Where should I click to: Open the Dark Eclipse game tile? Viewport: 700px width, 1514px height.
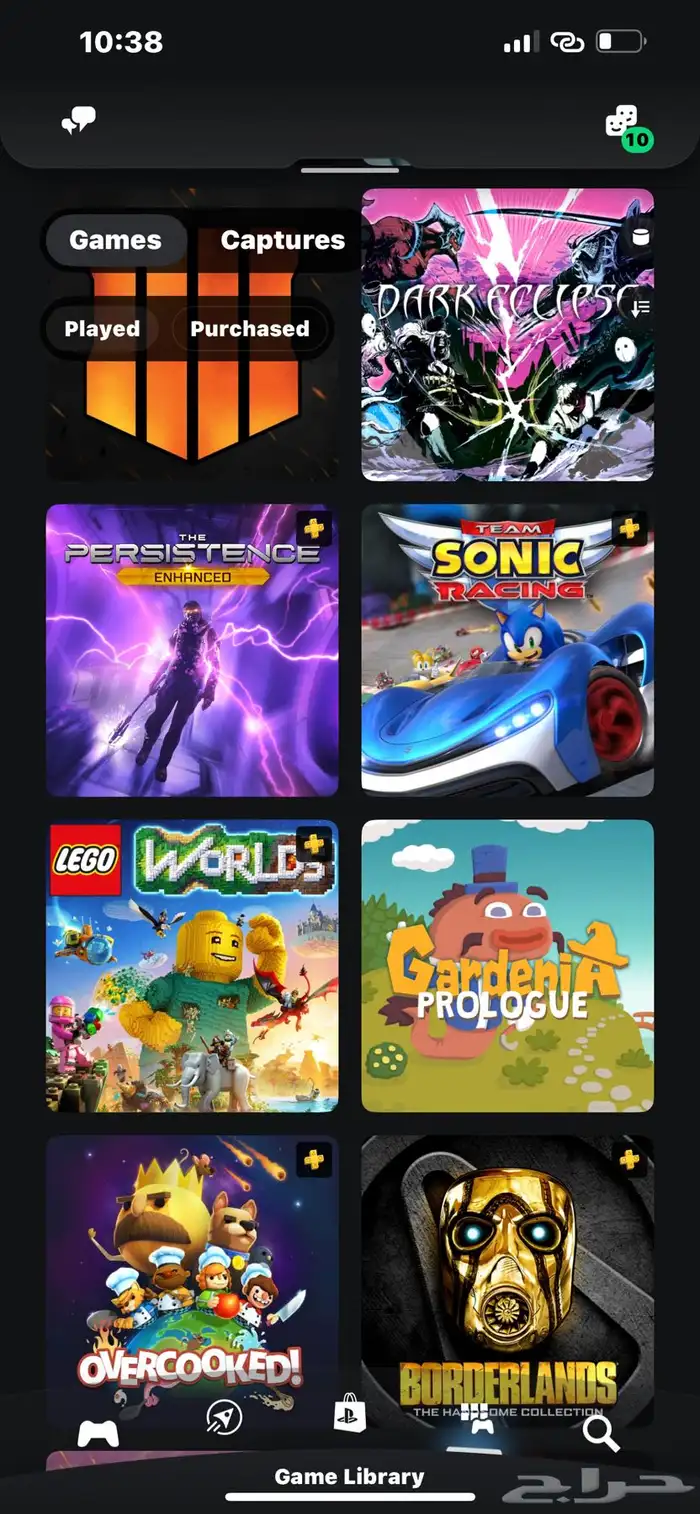[508, 335]
